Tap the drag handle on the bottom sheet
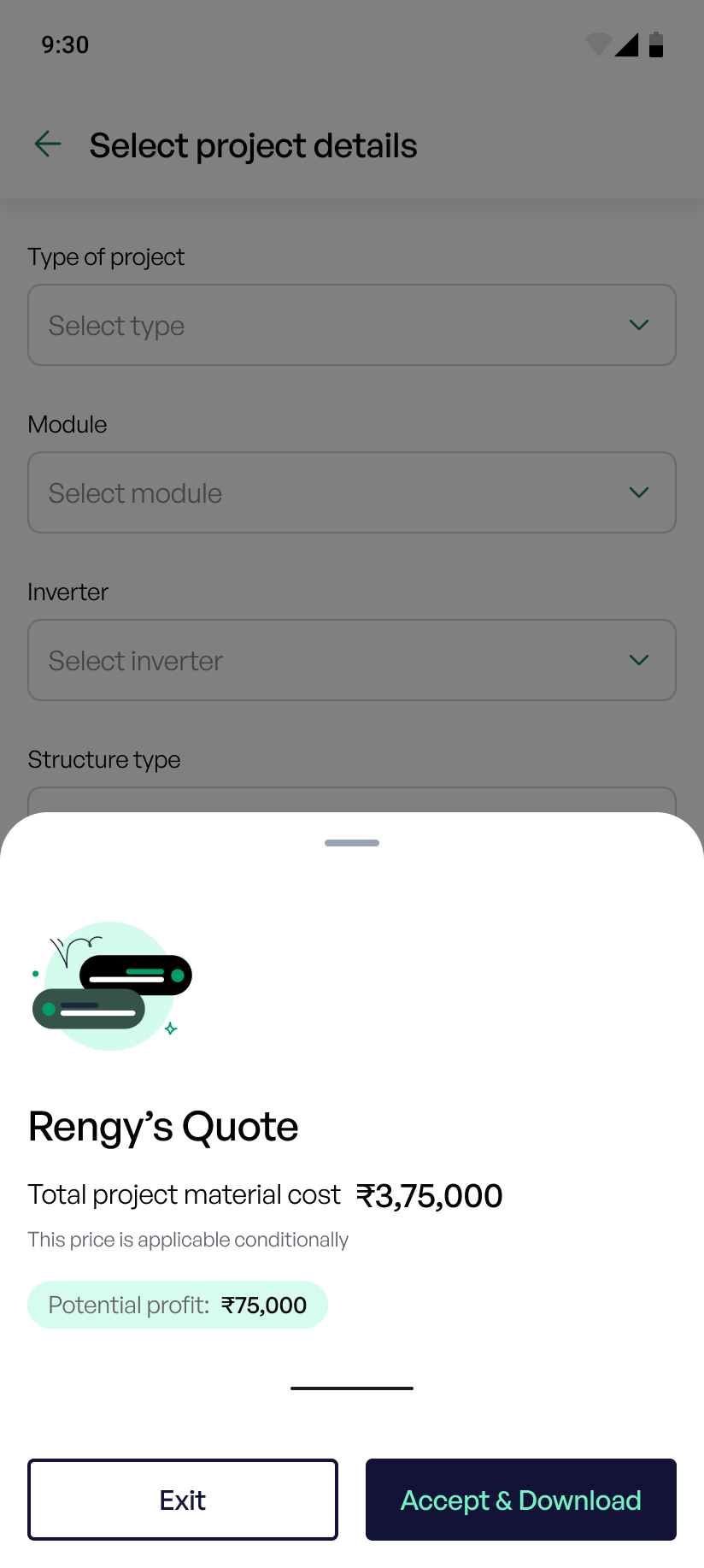Screen dimensions: 704x1568 click(x=352, y=842)
